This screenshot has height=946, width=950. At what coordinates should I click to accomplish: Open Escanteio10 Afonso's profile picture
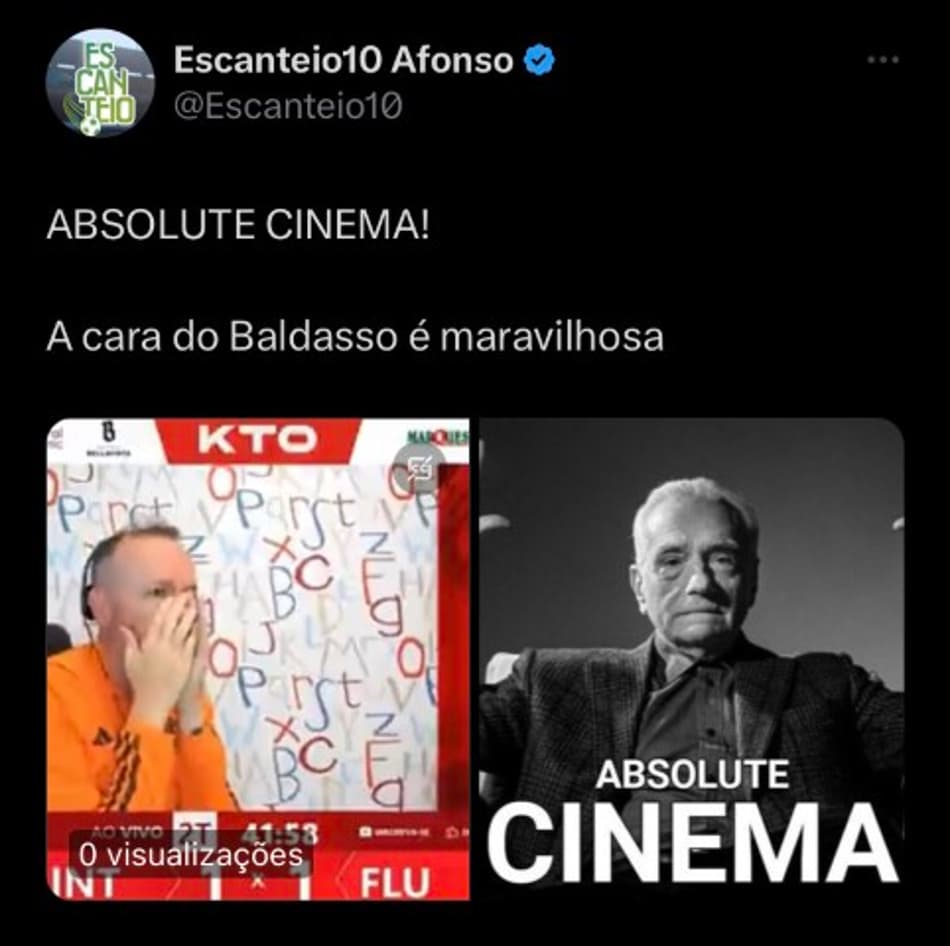click(x=100, y=82)
